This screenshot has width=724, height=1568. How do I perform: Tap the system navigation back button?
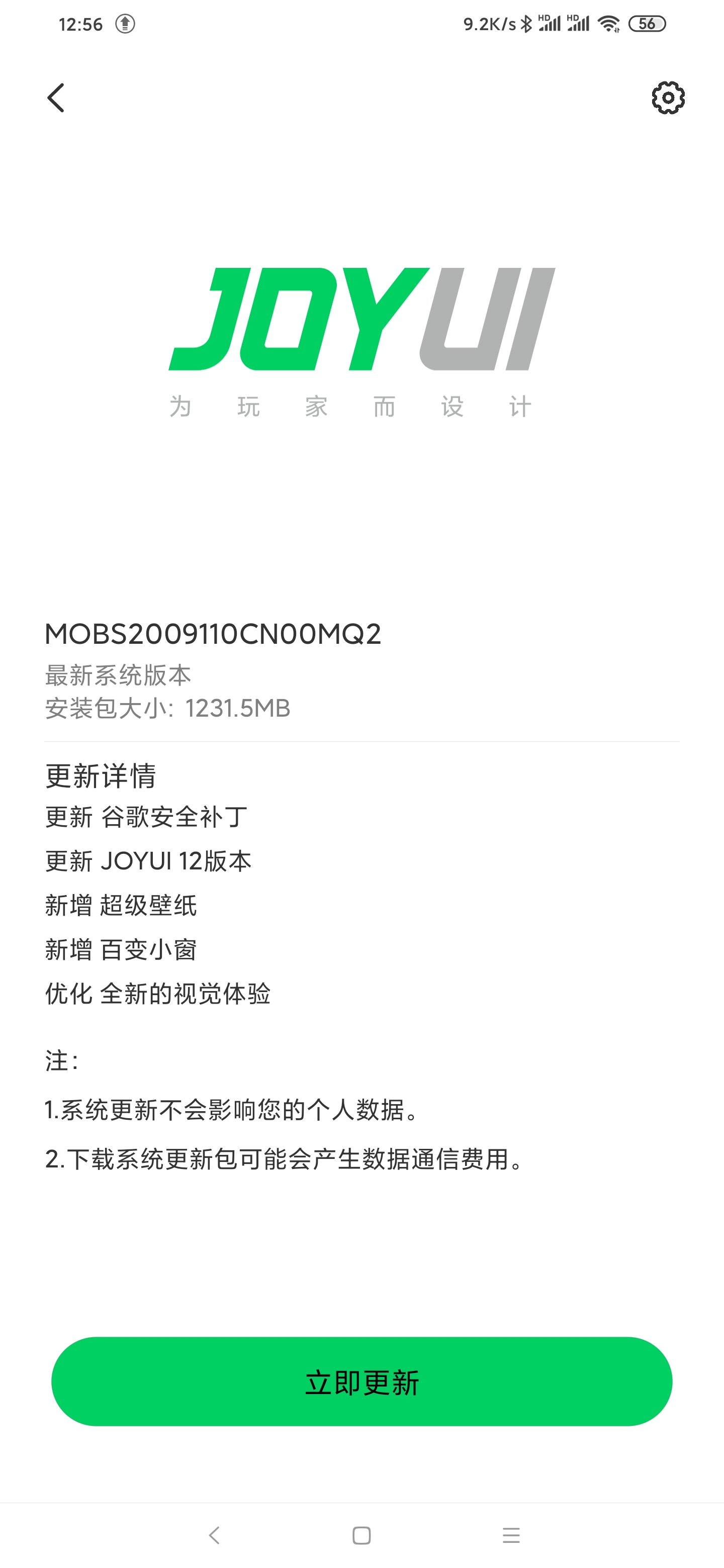click(x=214, y=1535)
